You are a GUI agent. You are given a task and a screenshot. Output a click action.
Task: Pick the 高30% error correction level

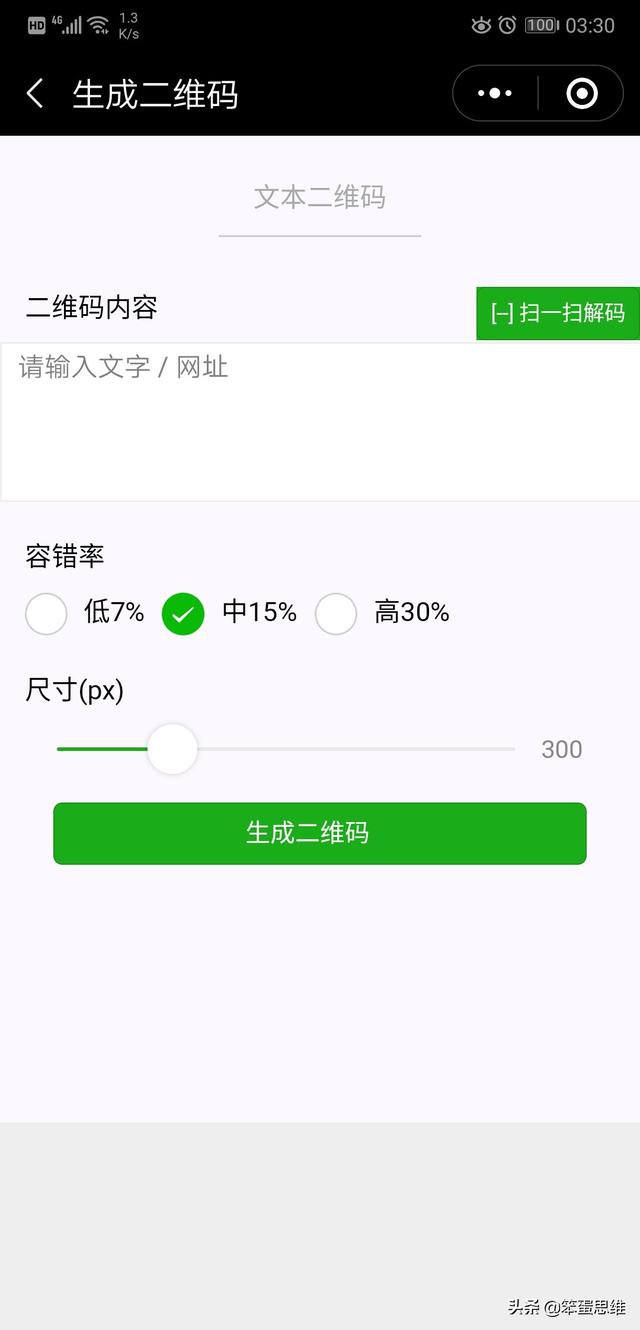click(336, 613)
